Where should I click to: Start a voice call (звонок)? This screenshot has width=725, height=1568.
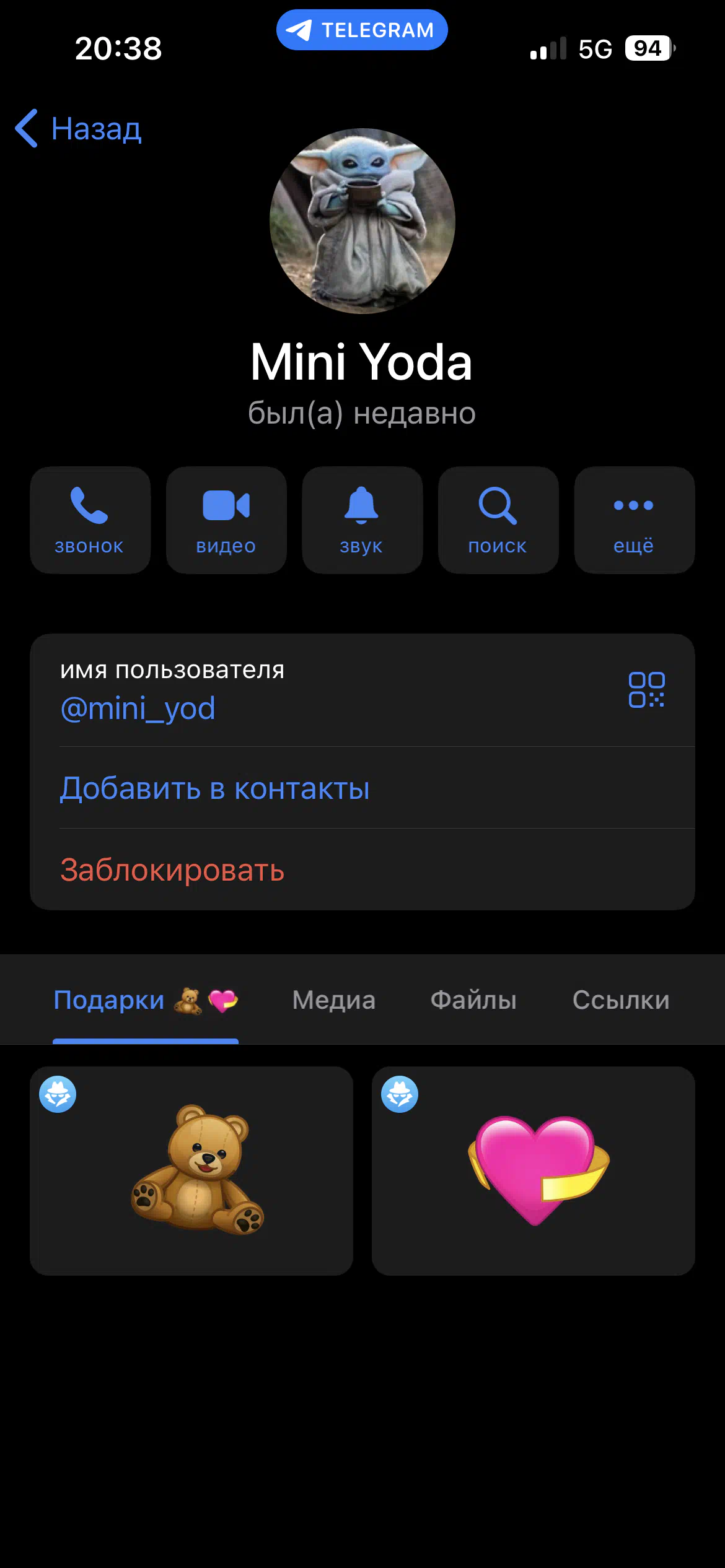point(90,520)
